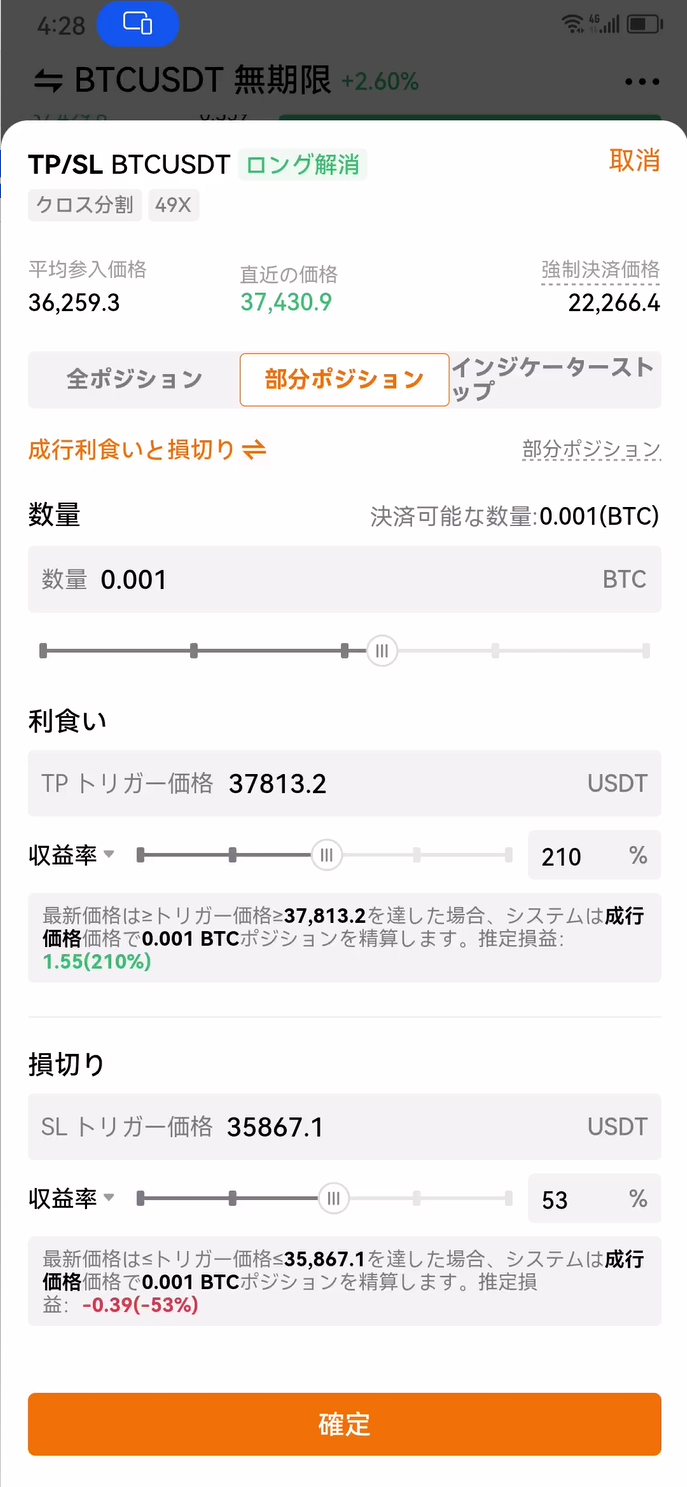Edit the 53 percent stop-loss field
Screen dimensions: 687x1487
point(594,1199)
